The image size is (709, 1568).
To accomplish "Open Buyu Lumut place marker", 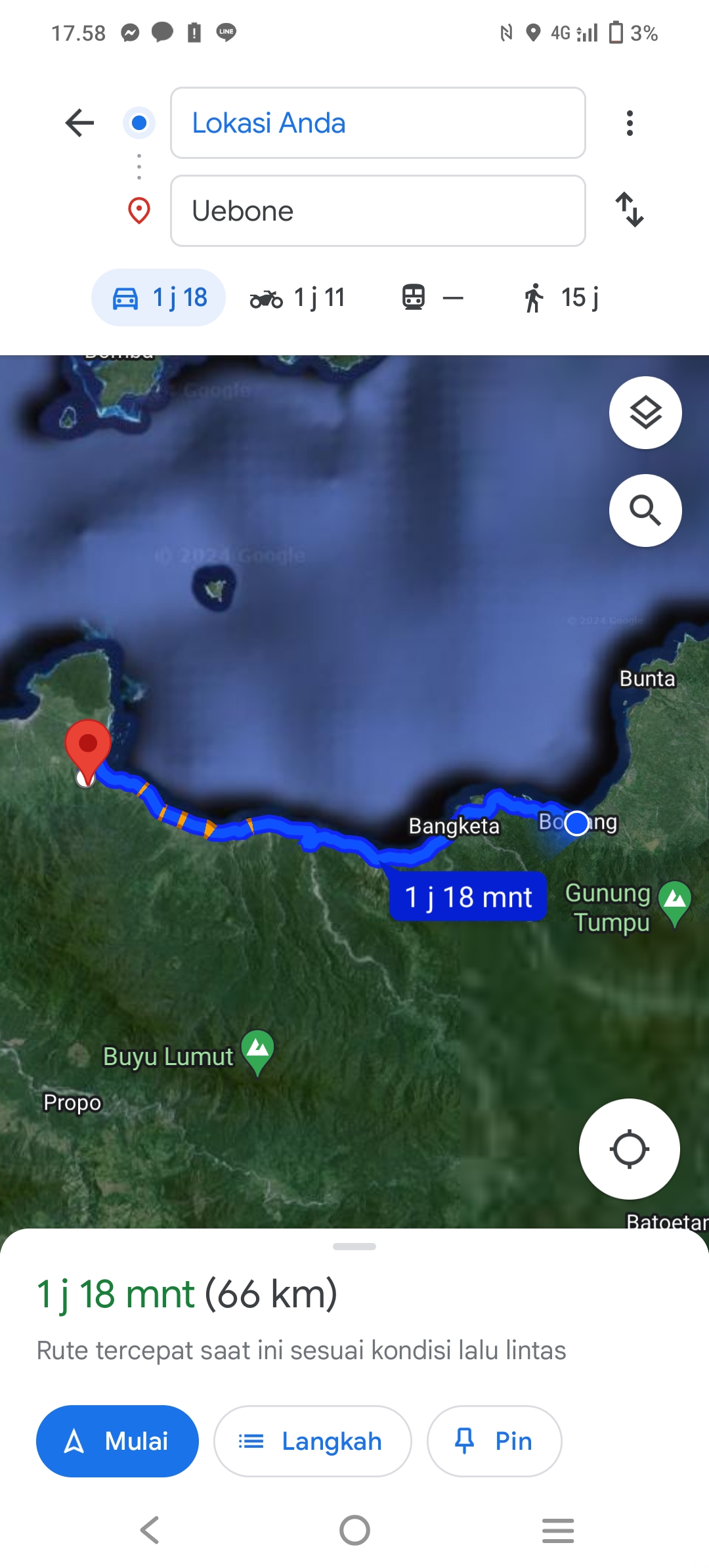I will click(257, 1052).
